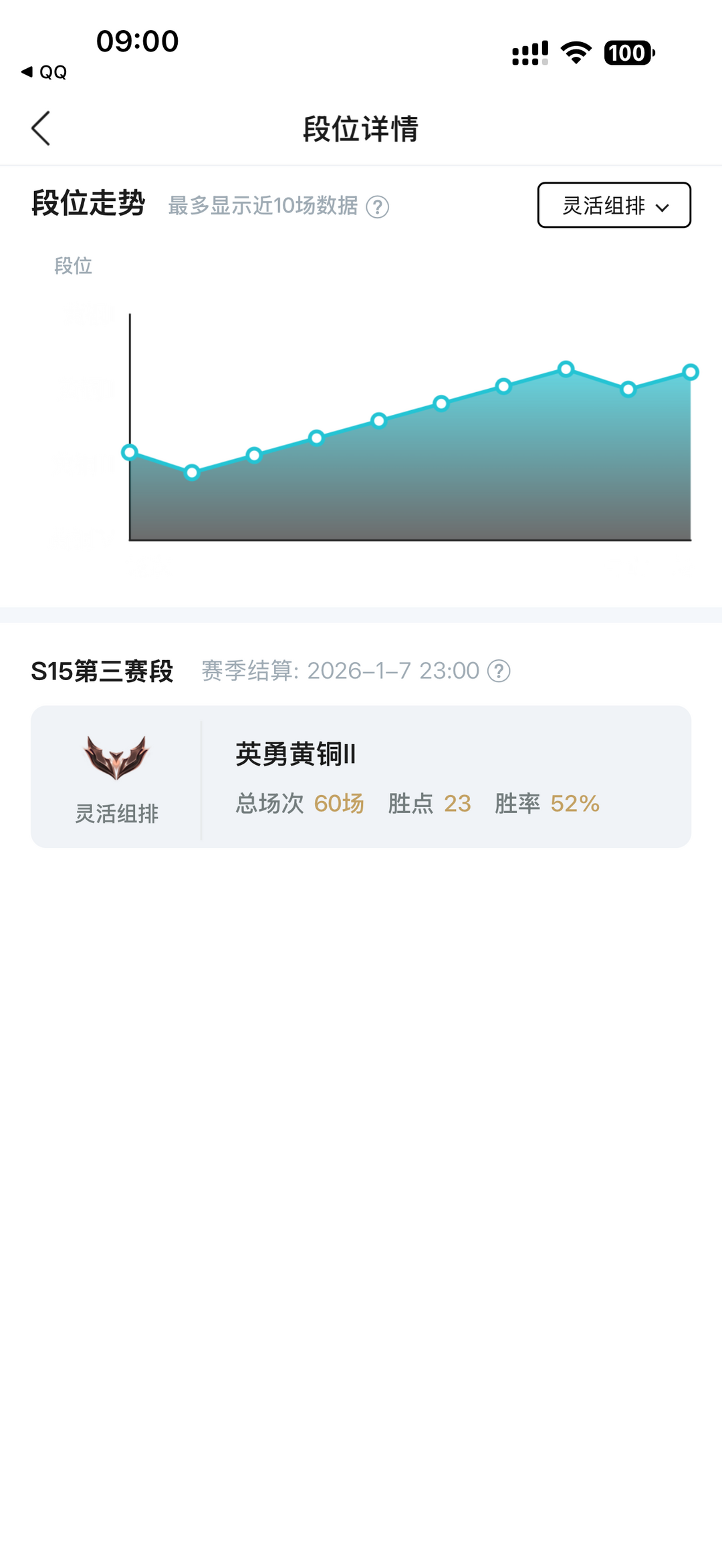Select the first data point of the rank trend
This screenshot has height=1568, width=722.
tap(129, 452)
